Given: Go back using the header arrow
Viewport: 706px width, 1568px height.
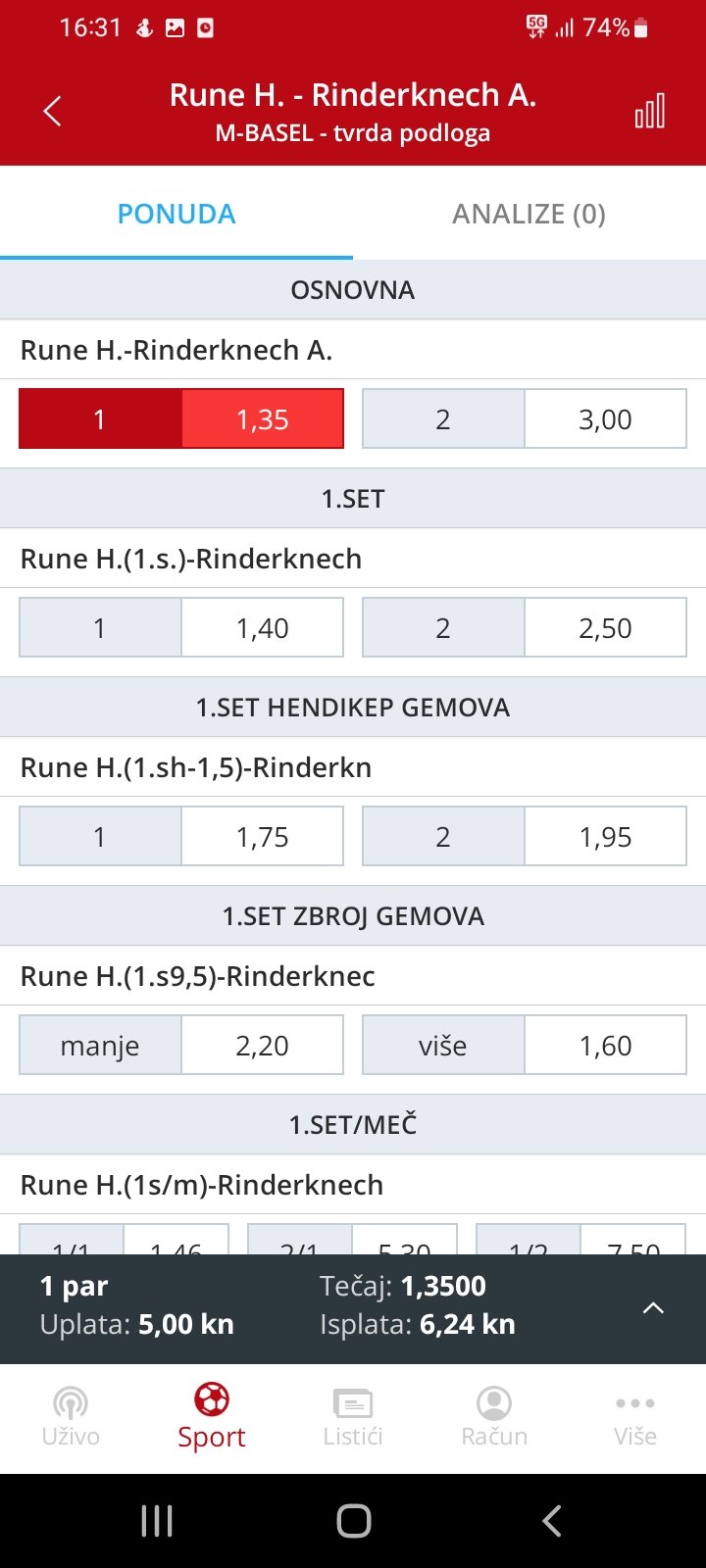Looking at the screenshot, I should point(53,112).
